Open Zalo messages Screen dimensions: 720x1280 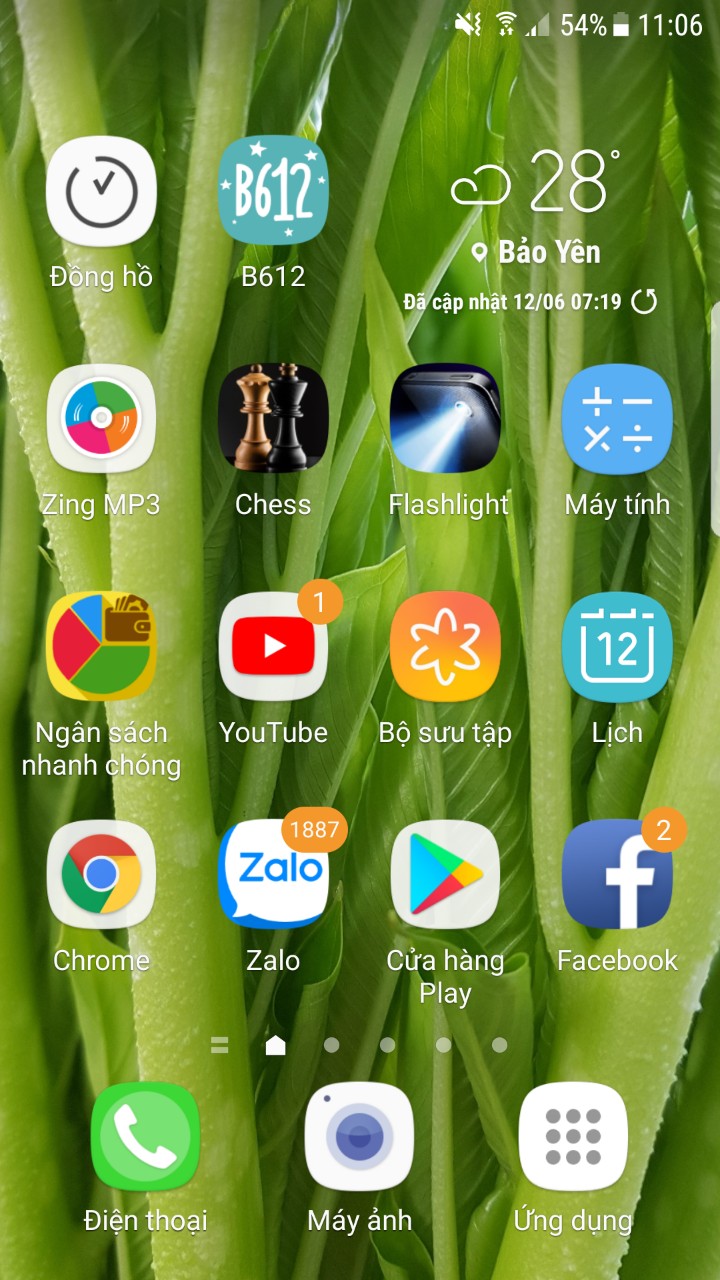(x=273, y=875)
